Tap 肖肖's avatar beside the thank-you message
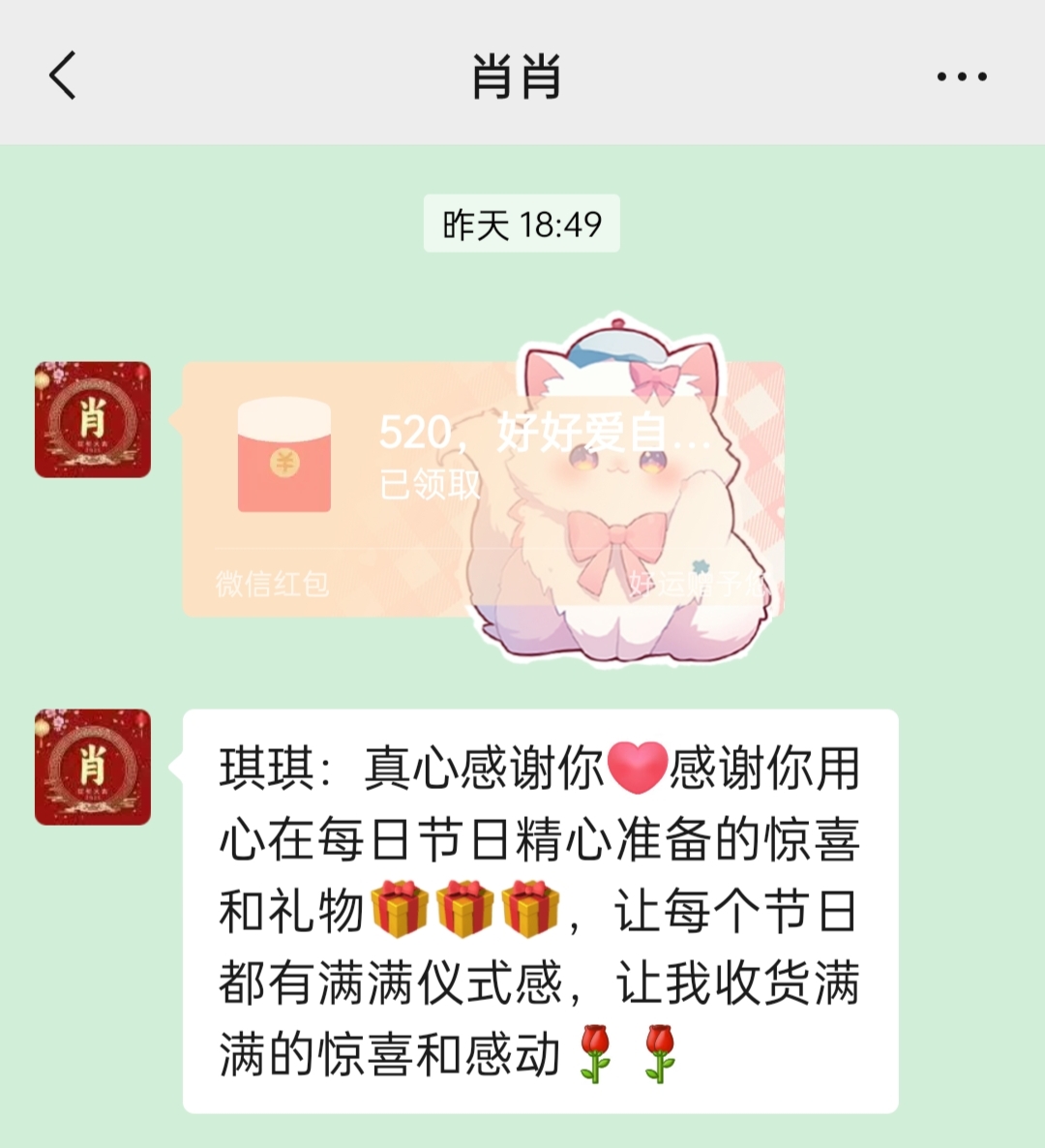The width and height of the screenshot is (1045, 1148). (93, 767)
